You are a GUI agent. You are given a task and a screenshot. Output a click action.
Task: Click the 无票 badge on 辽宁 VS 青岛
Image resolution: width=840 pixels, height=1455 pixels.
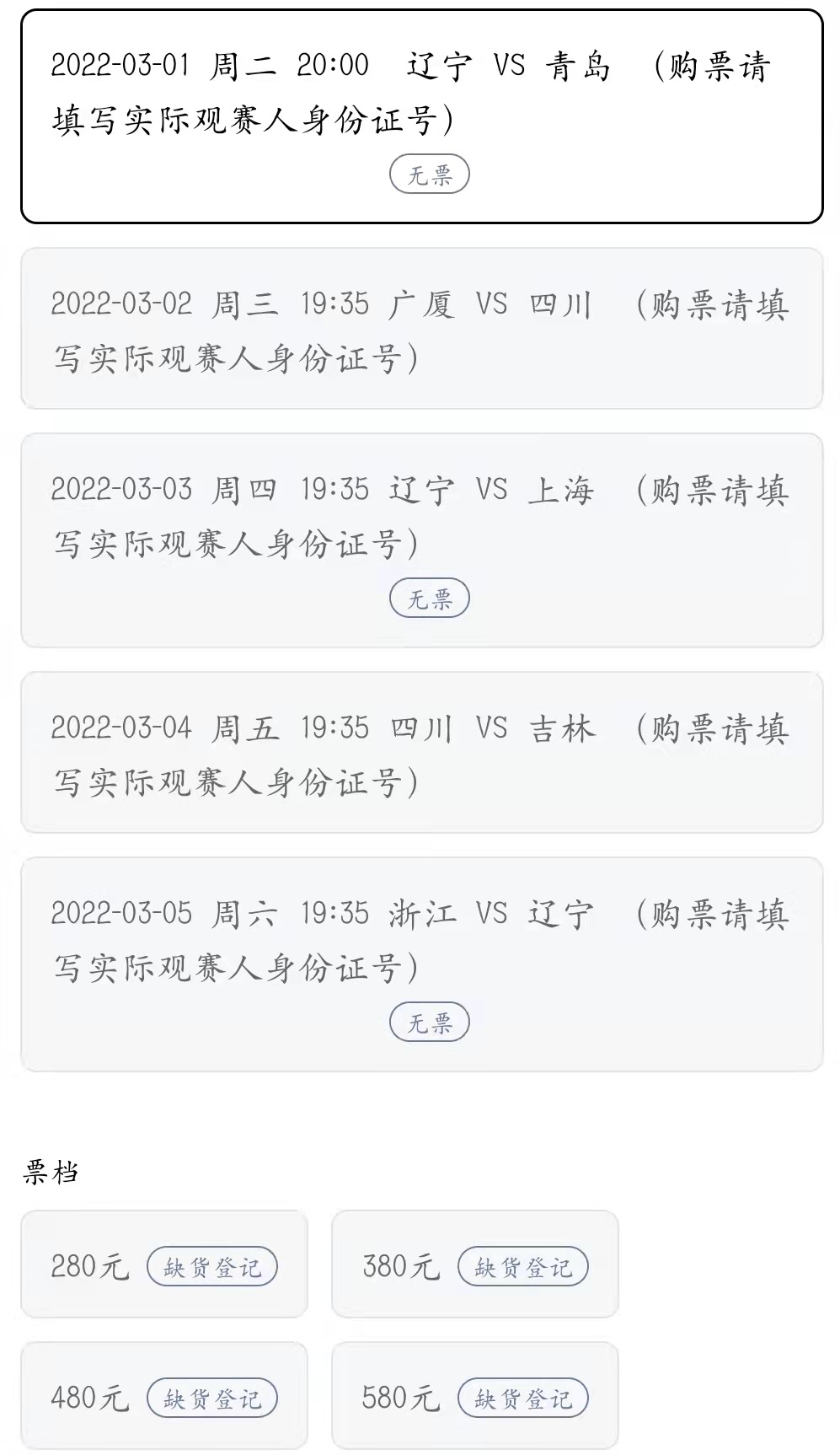click(431, 174)
